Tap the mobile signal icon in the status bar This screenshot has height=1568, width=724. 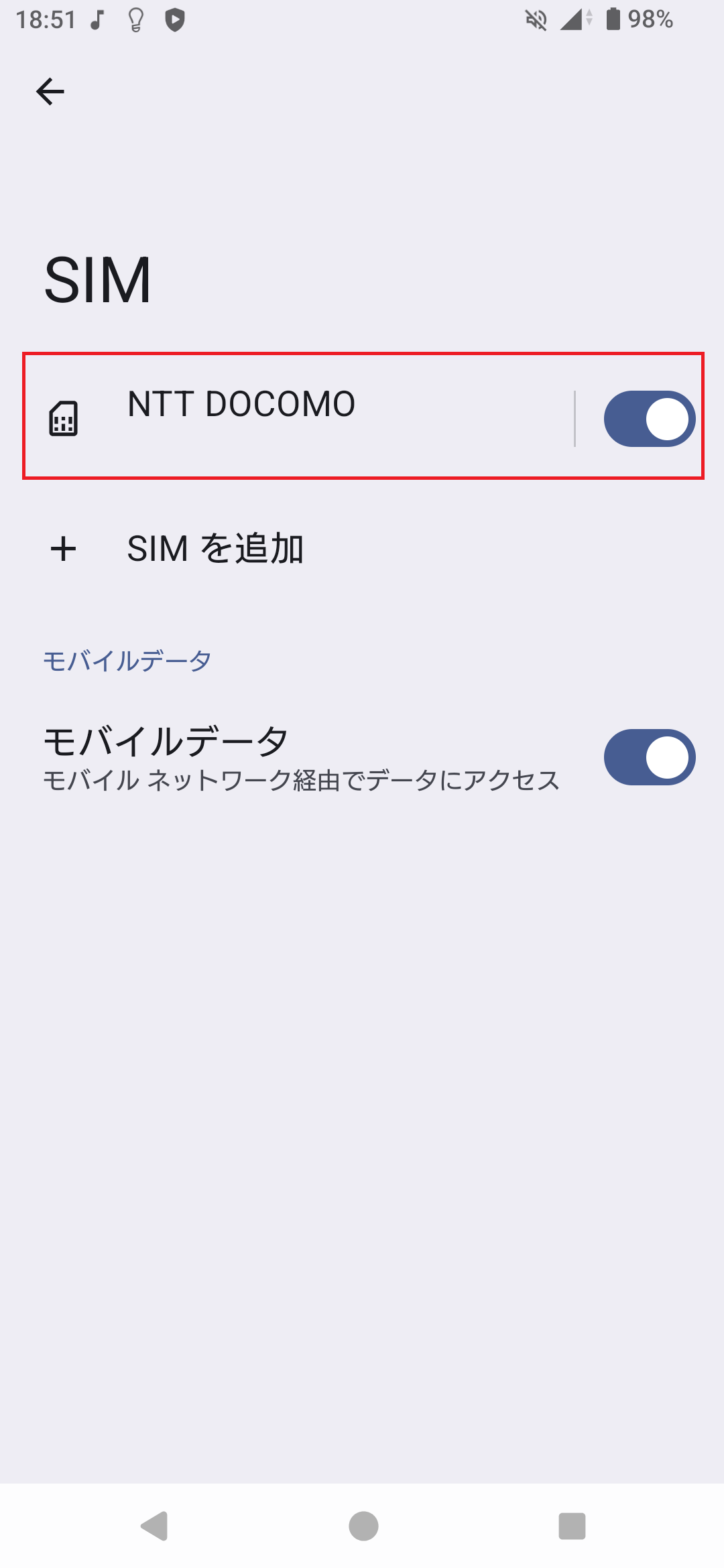tap(573, 20)
